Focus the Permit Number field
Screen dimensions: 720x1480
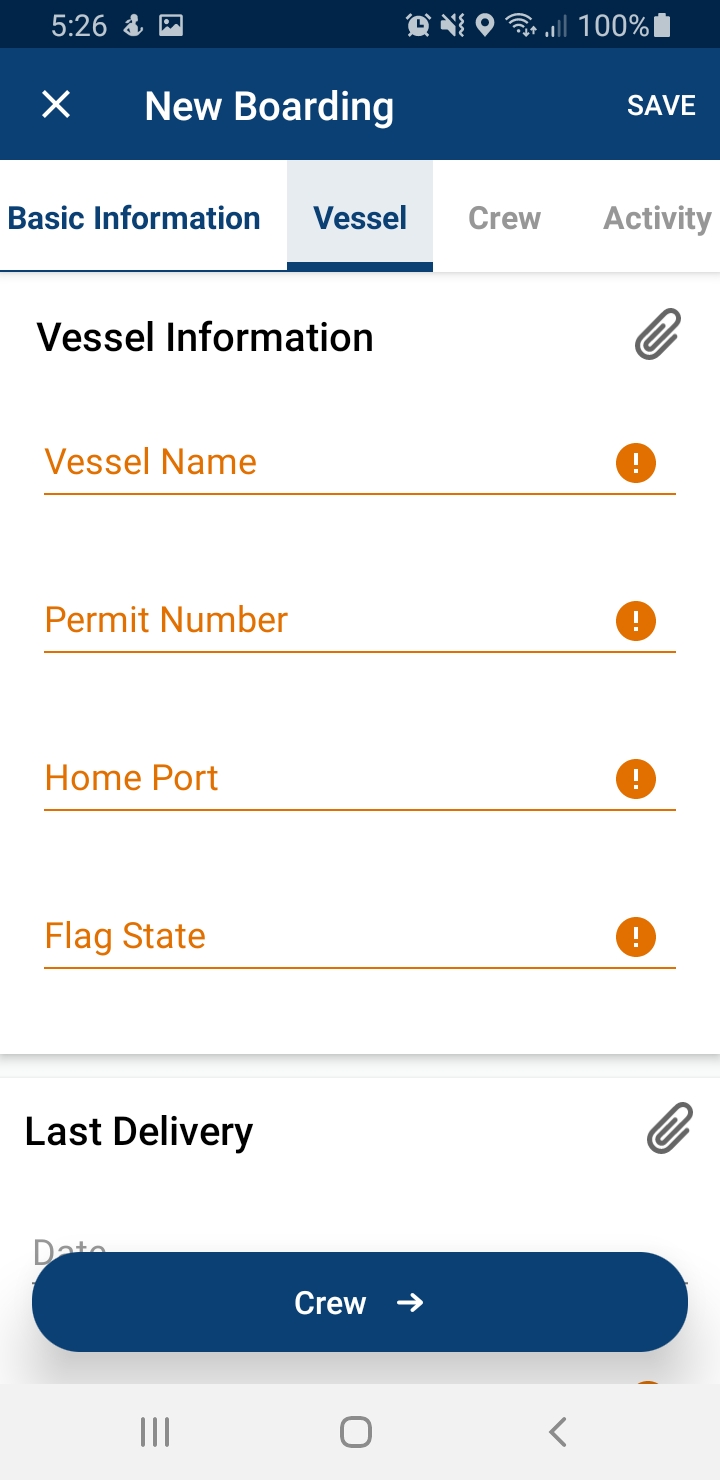[320, 621]
